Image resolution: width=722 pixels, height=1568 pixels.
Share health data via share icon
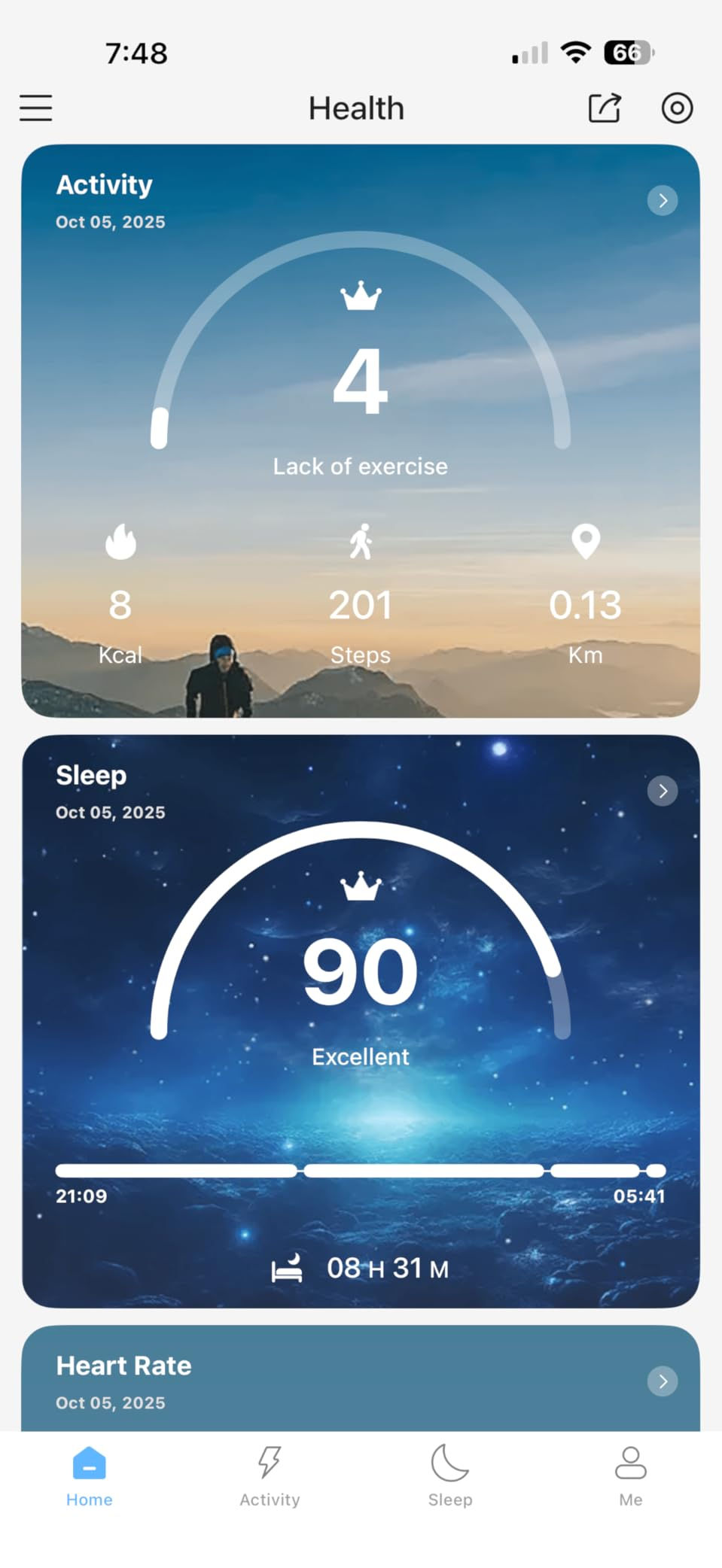[x=605, y=108]
